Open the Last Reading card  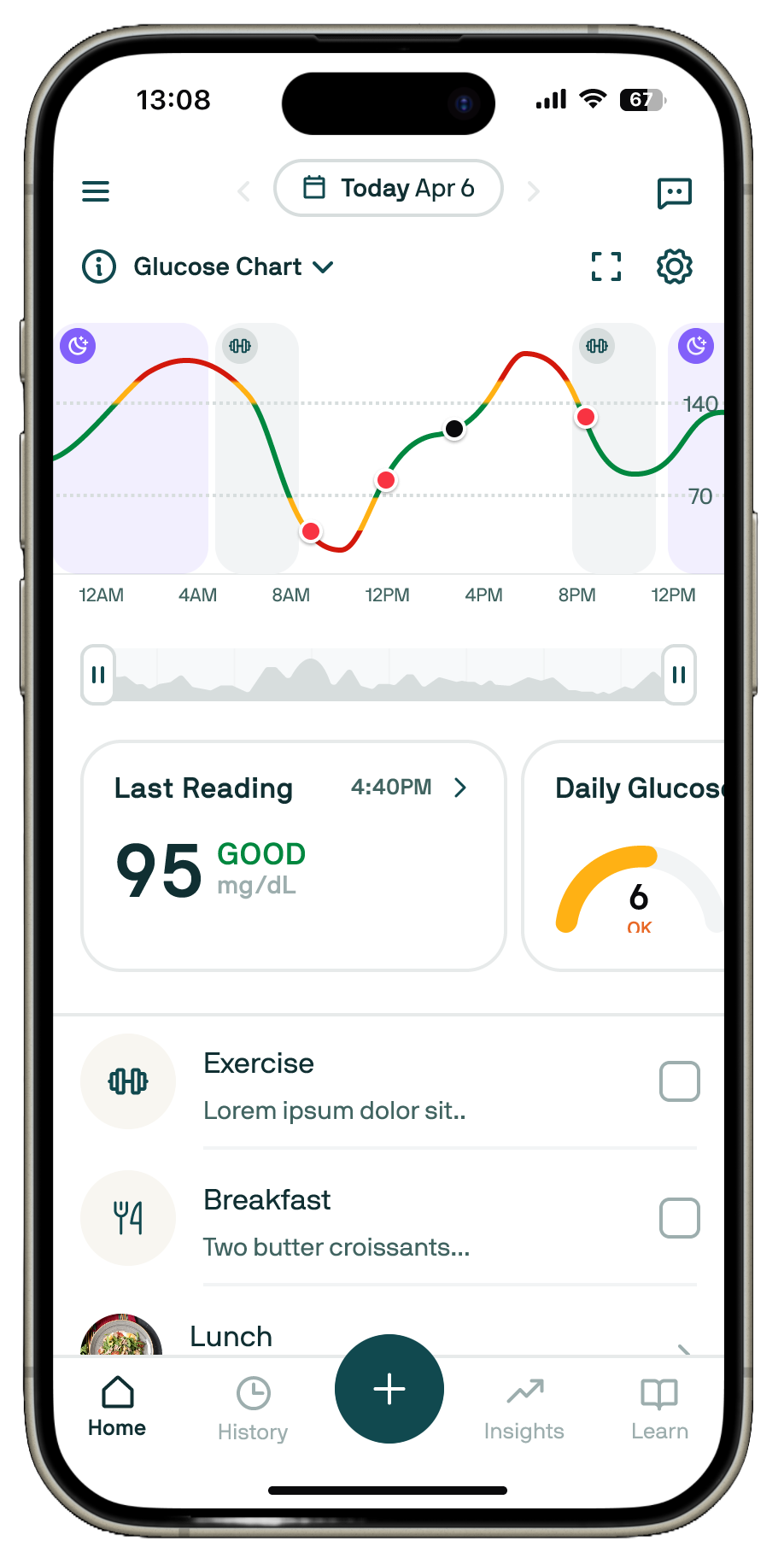[293, 854]
